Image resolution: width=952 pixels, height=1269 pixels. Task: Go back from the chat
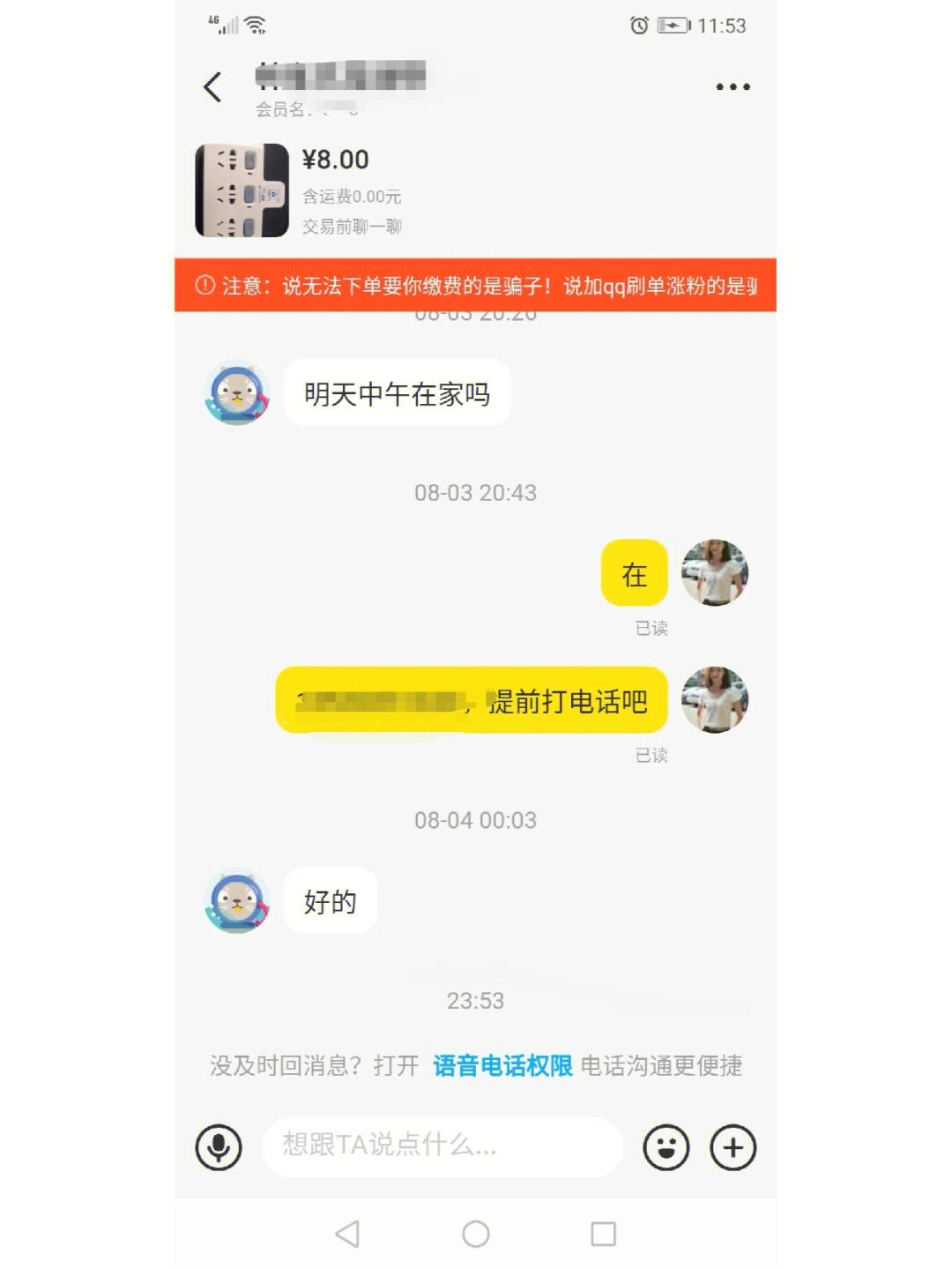click(212, 87)
